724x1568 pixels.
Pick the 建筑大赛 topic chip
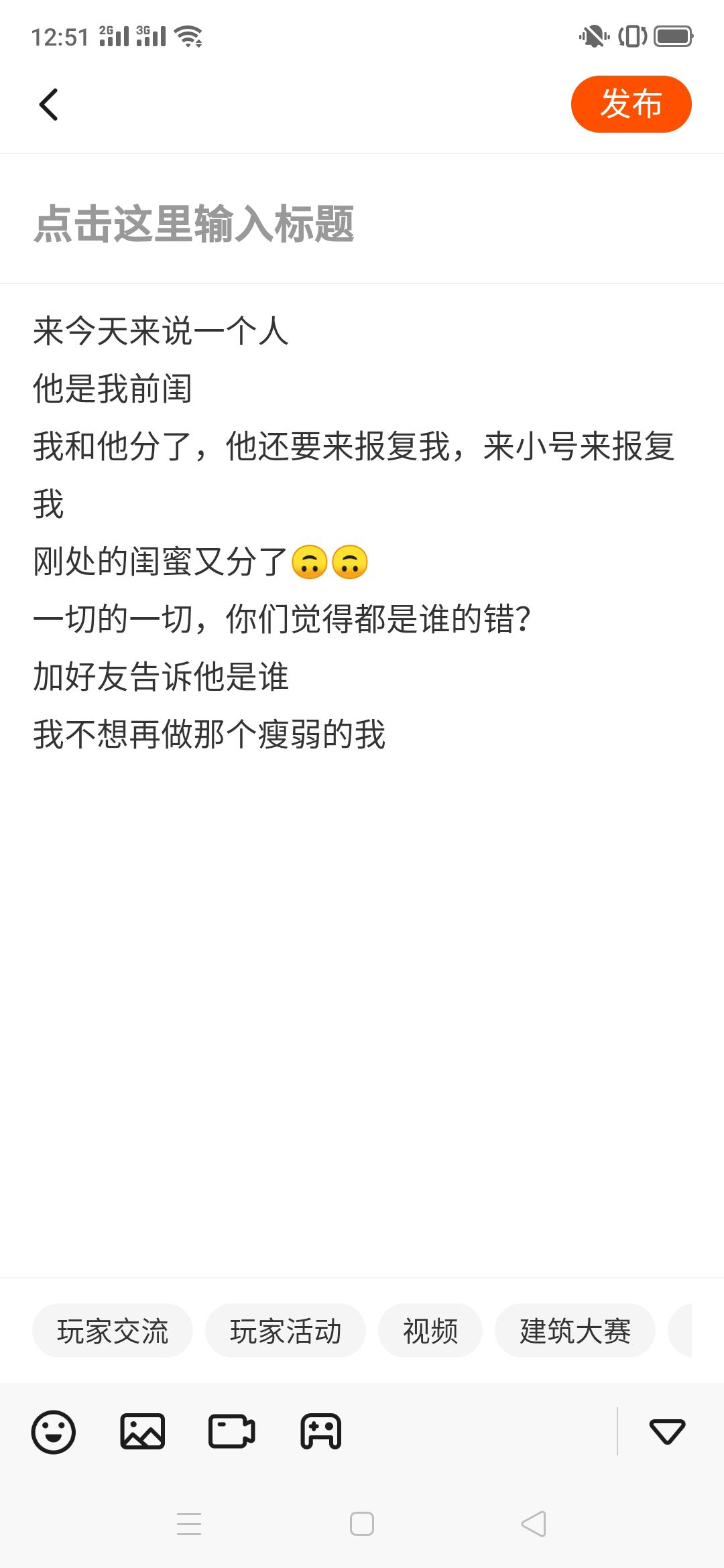click(x=575, y=1331)
